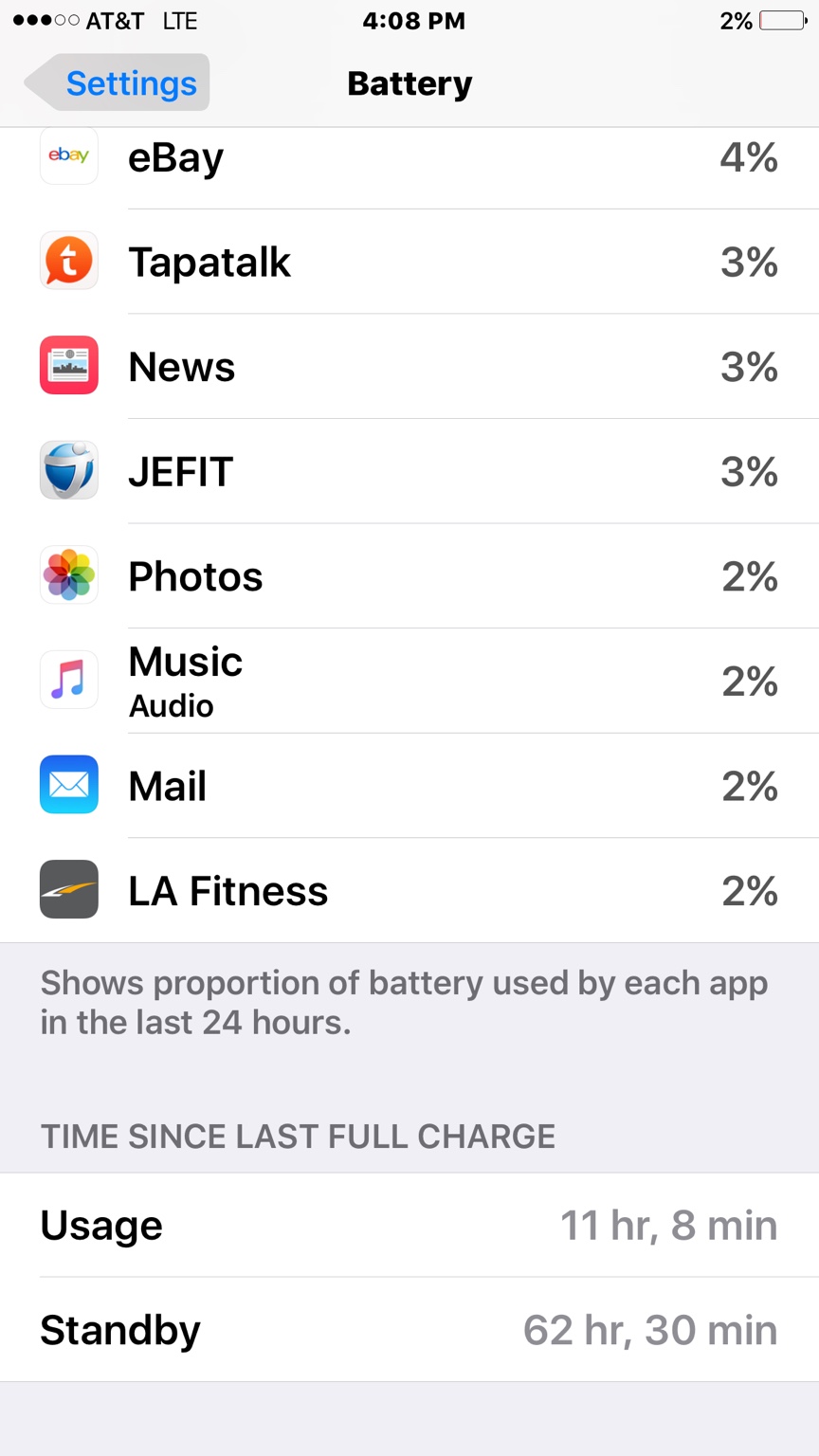Tap the Mail battery usage row
The image size is (819, 1456).
click(409, 786)
